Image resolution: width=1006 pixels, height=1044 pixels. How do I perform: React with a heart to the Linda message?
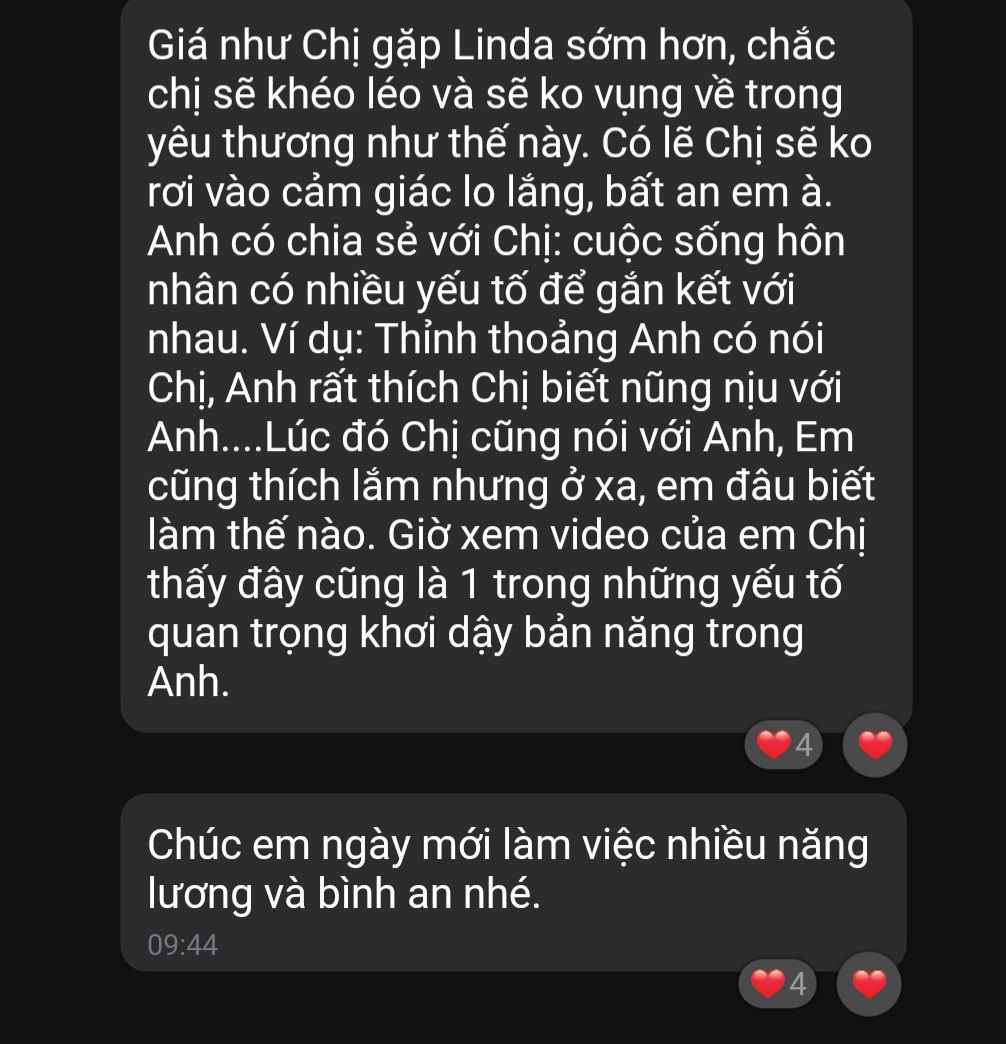[x=875, y=745]
